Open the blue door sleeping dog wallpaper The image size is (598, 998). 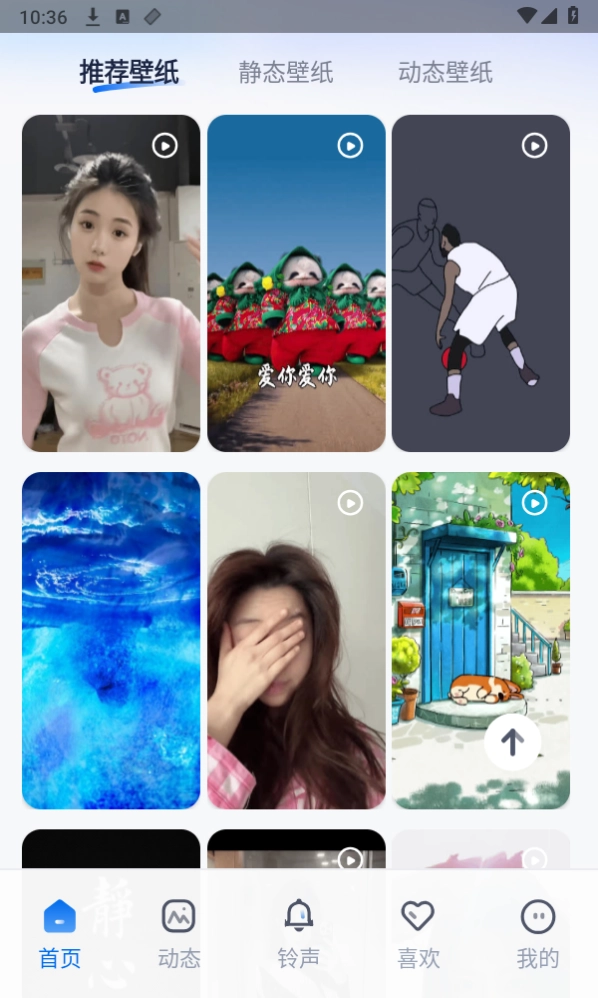pyautogui.click(x=480, y=640)
